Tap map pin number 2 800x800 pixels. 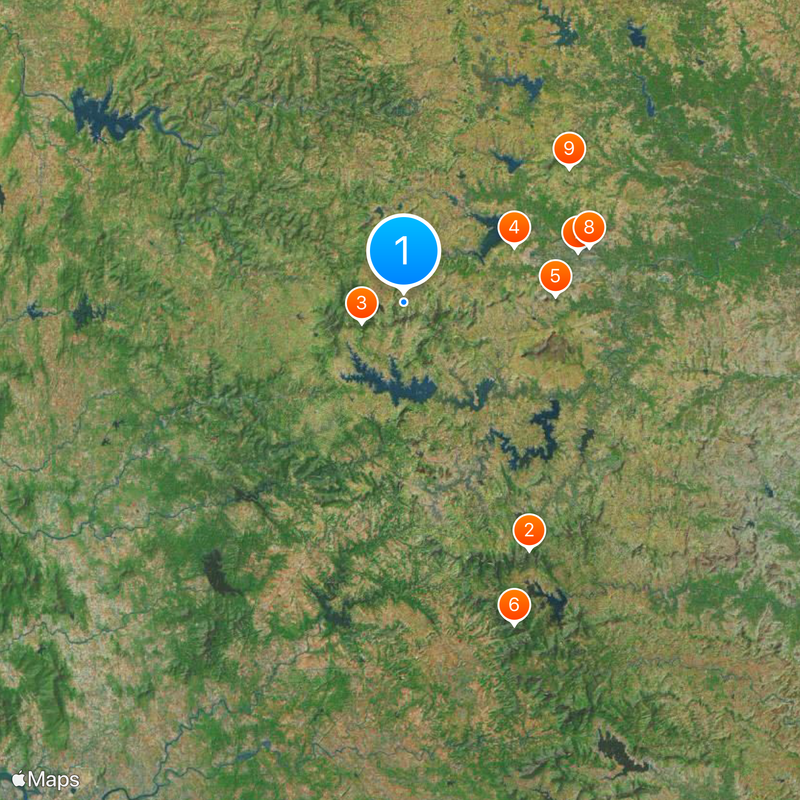[x=529, y=530]
